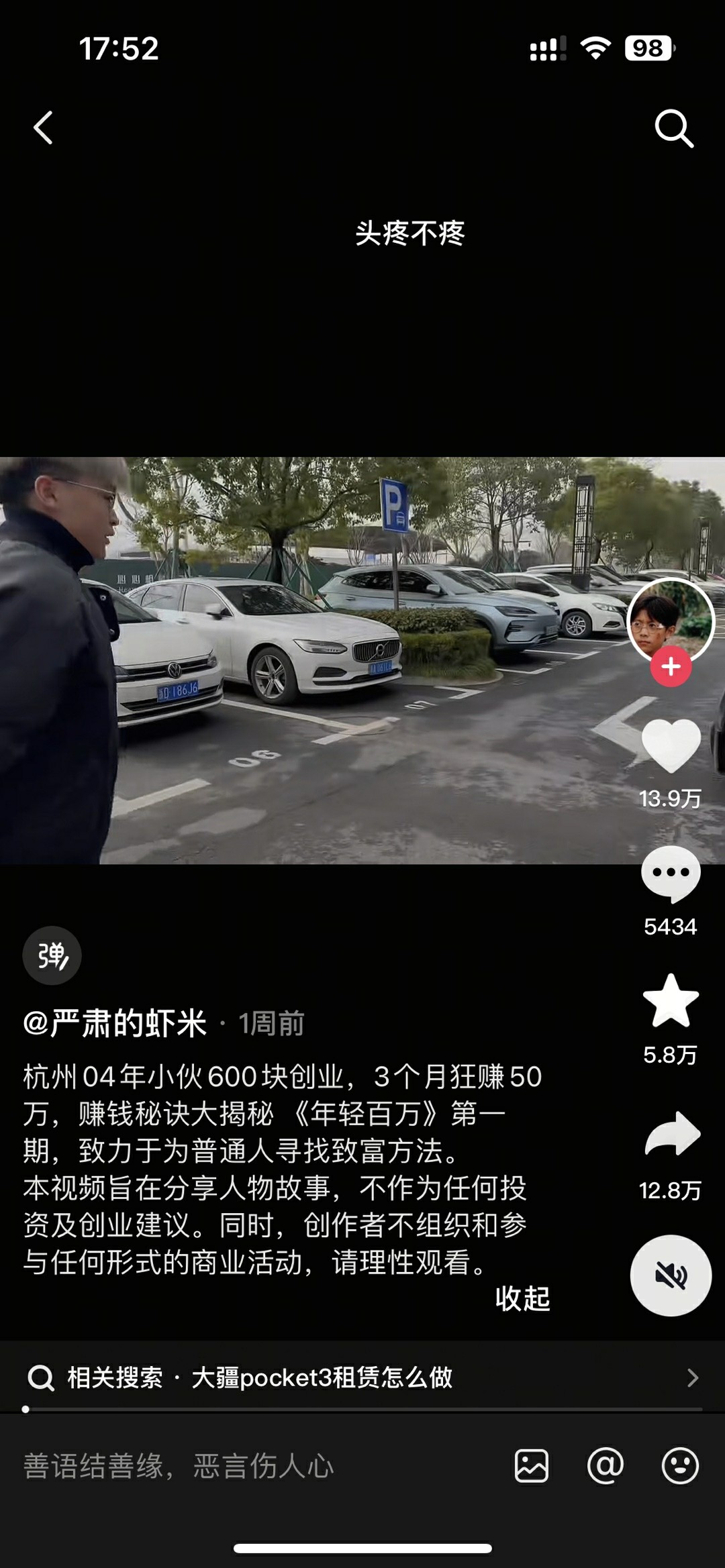
Task: Open the comments with 5434 replies
Action: tap(671, 874)
